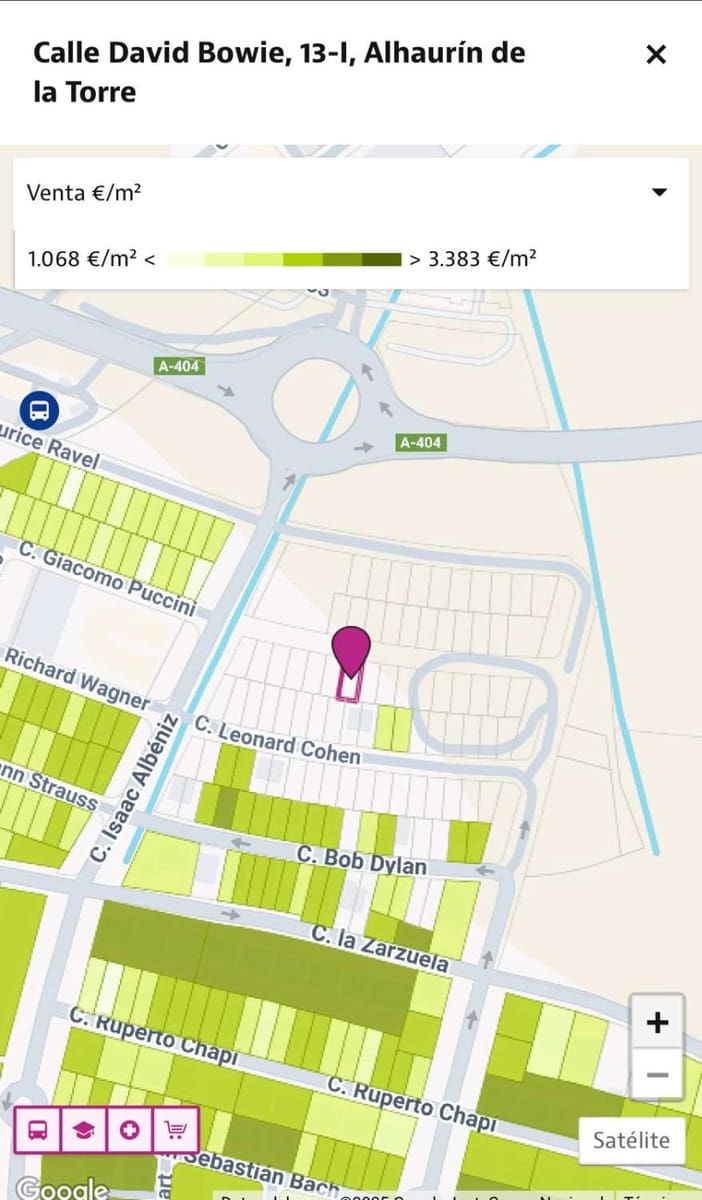702x1200 pixels.
Task: Zoom in on the map
Action: [x=657, y=1023]
